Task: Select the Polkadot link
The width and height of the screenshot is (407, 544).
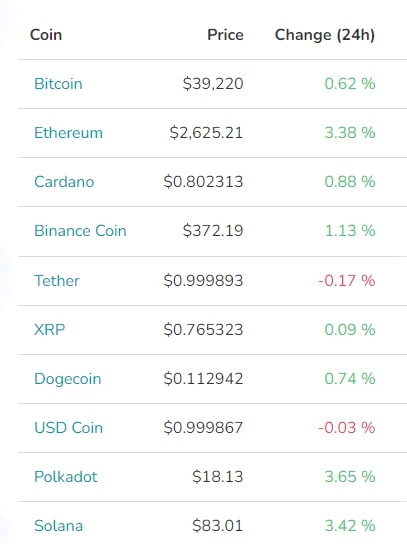Action: pos(66,477)
